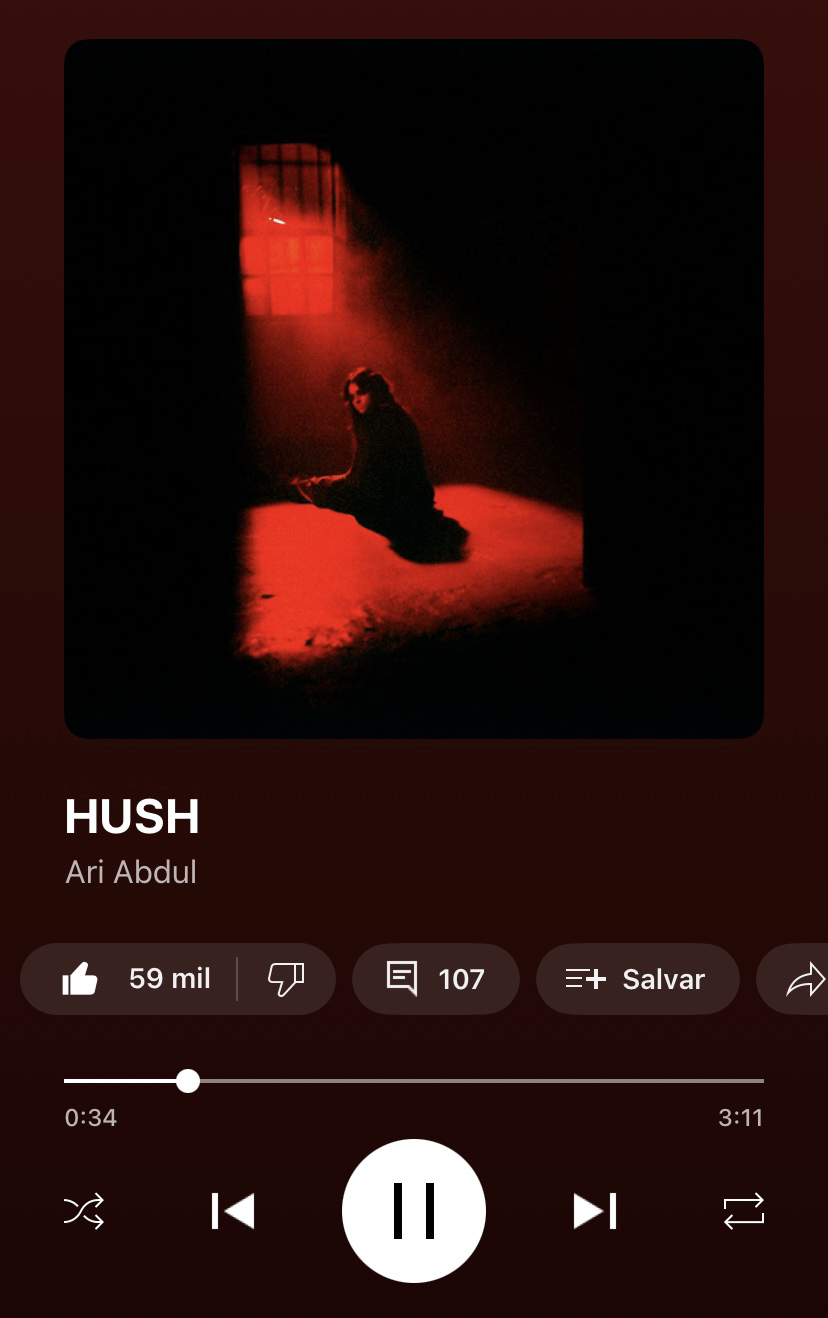
Task: Like the song HUSH
Action: coord(80,979)
